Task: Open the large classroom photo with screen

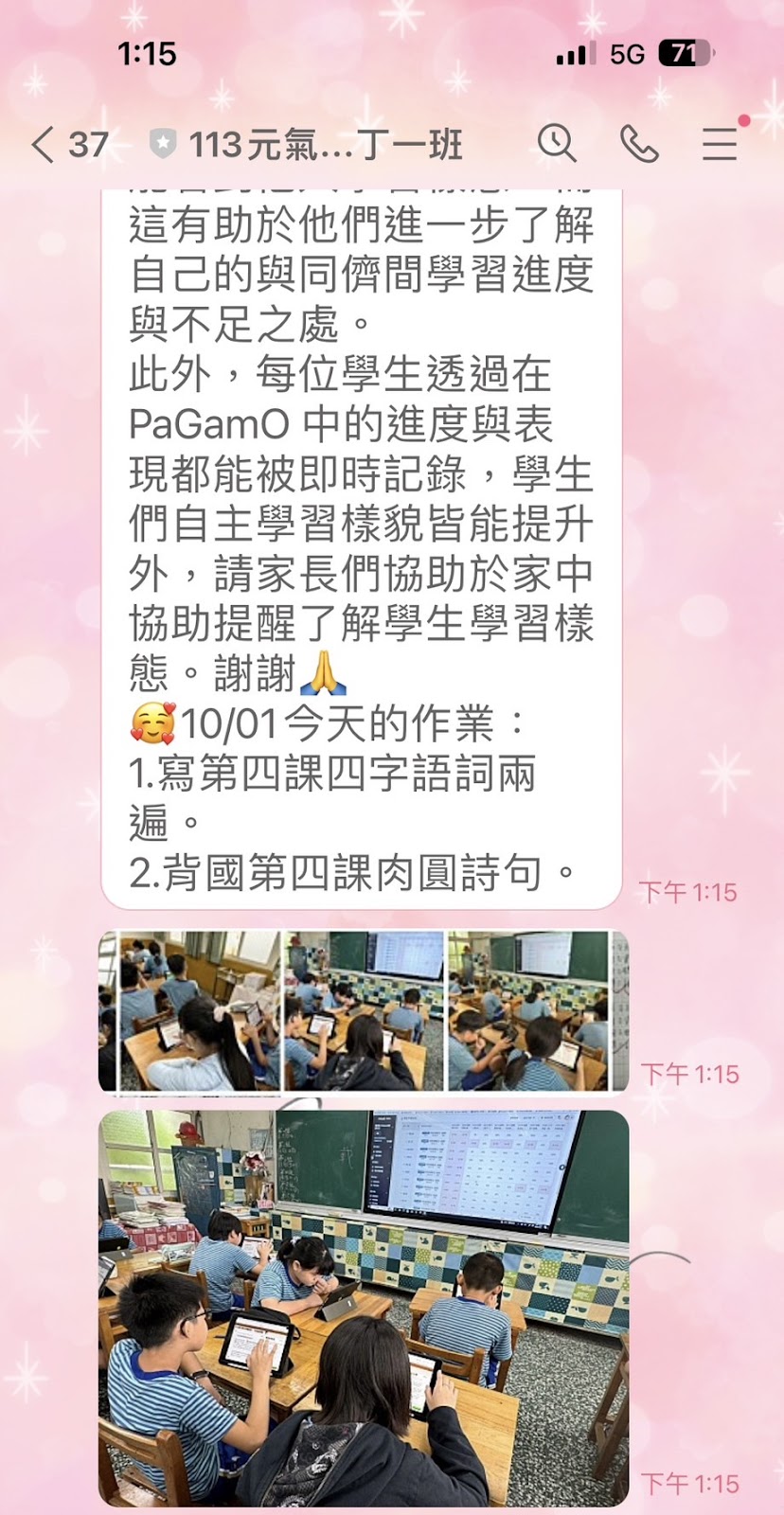Action: click(x=364, y=1307)
